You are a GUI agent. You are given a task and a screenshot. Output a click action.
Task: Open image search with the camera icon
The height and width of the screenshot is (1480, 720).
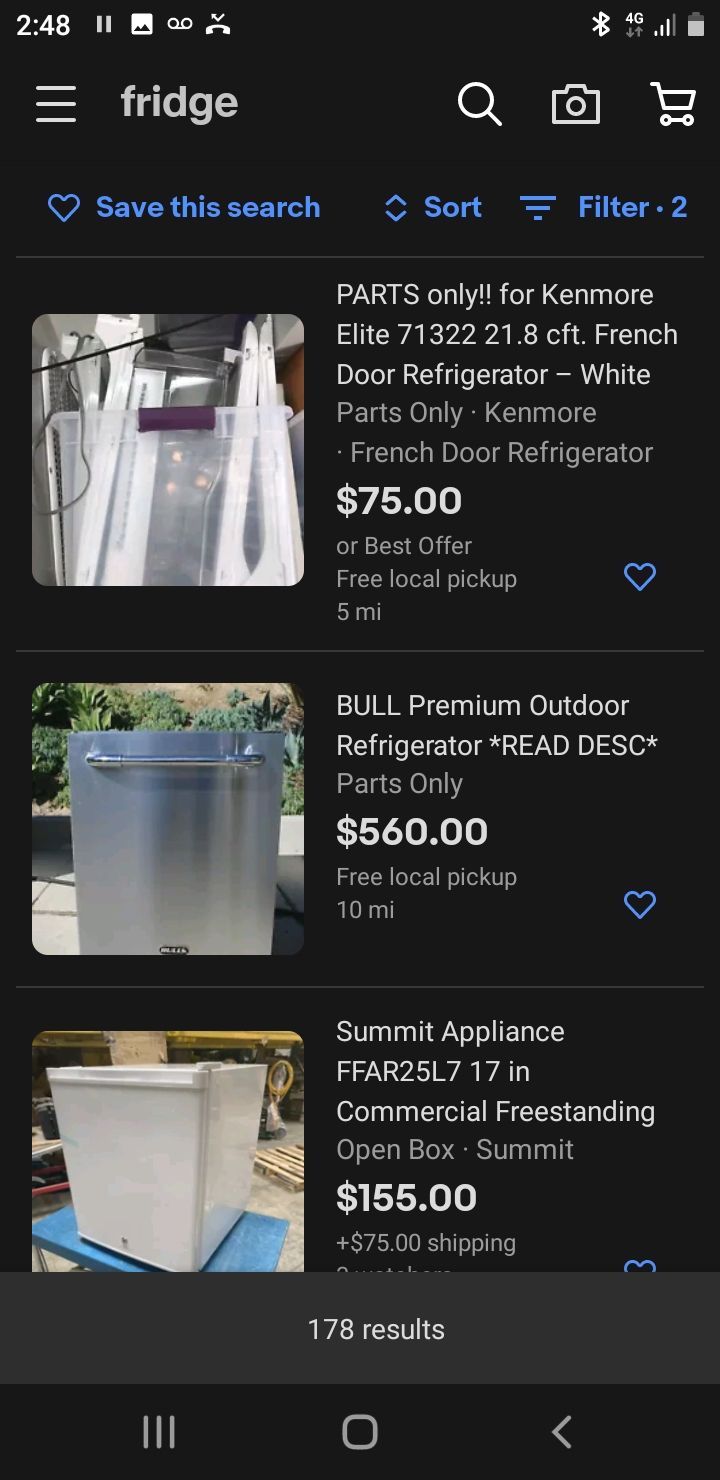pyautogui.click(x=575, y=103)
